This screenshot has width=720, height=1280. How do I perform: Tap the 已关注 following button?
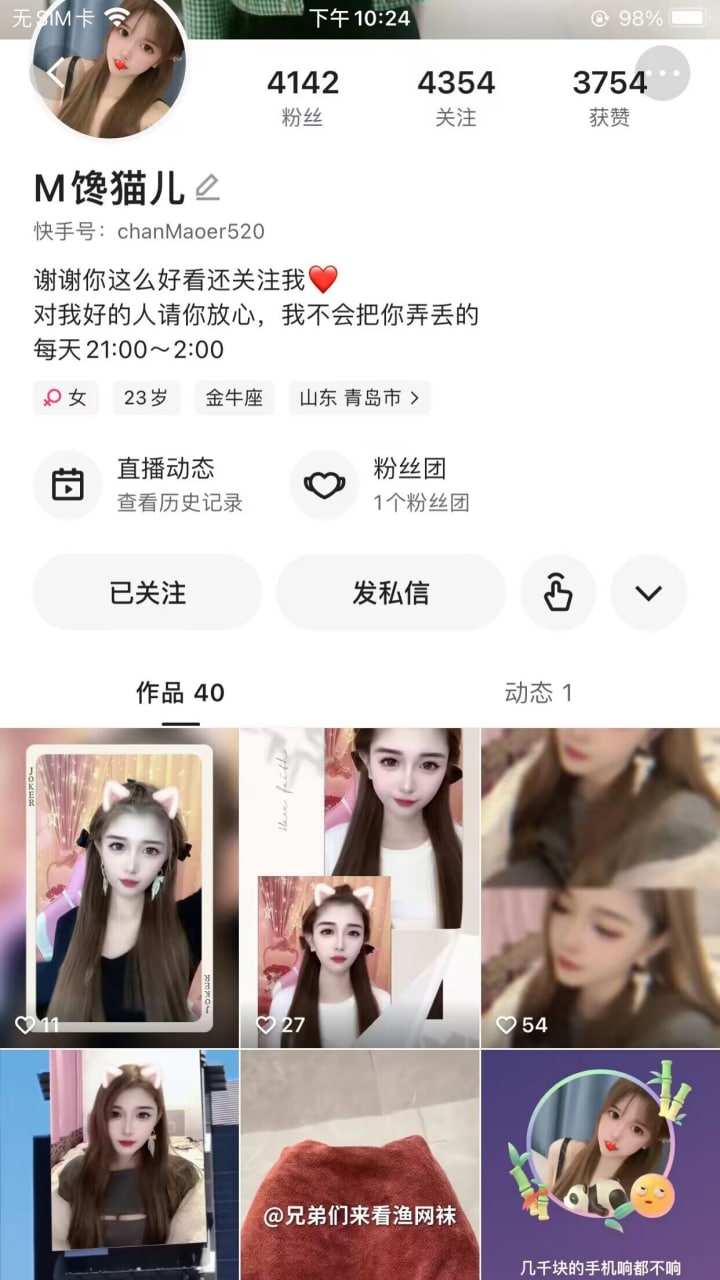tap(147, 593)
